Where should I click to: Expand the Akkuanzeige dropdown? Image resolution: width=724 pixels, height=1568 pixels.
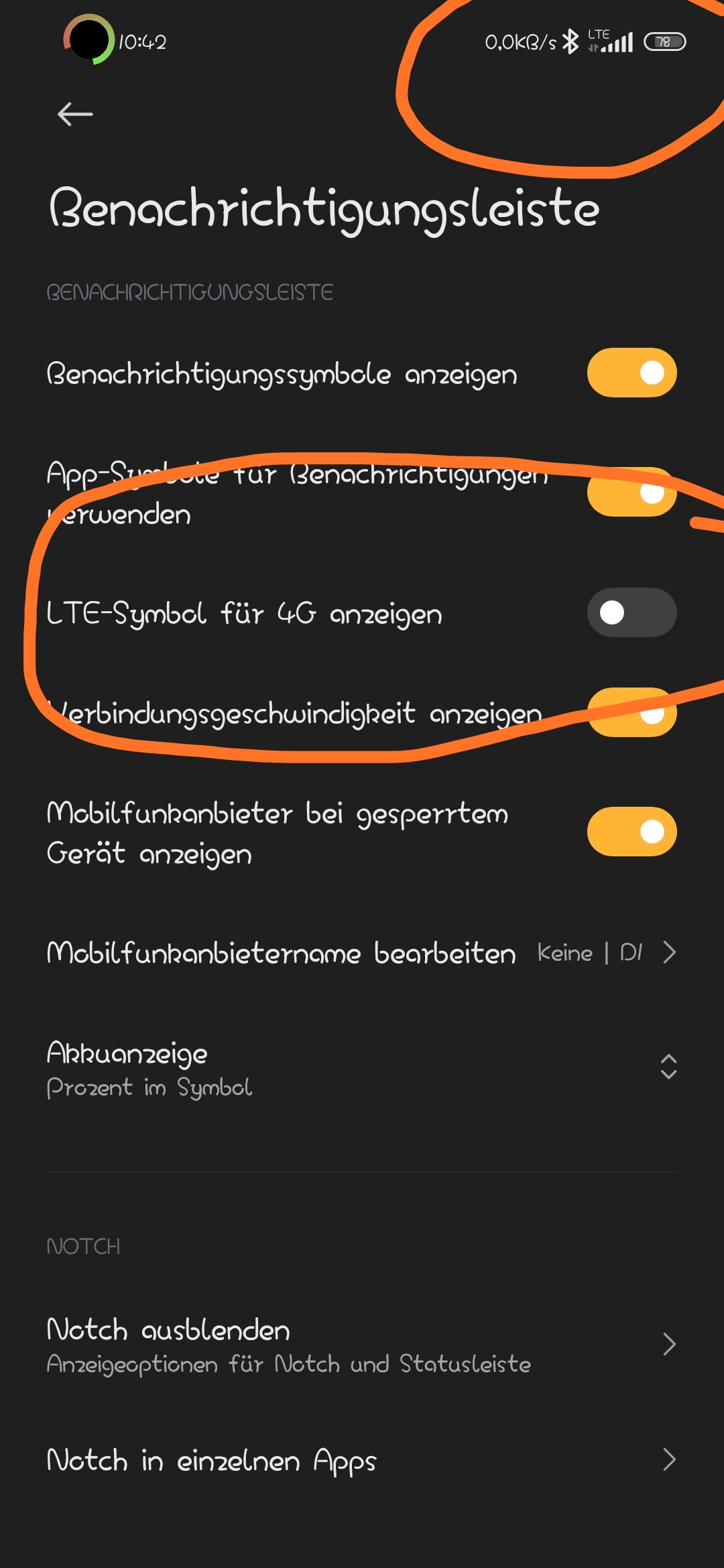(x=362, y=1068)
